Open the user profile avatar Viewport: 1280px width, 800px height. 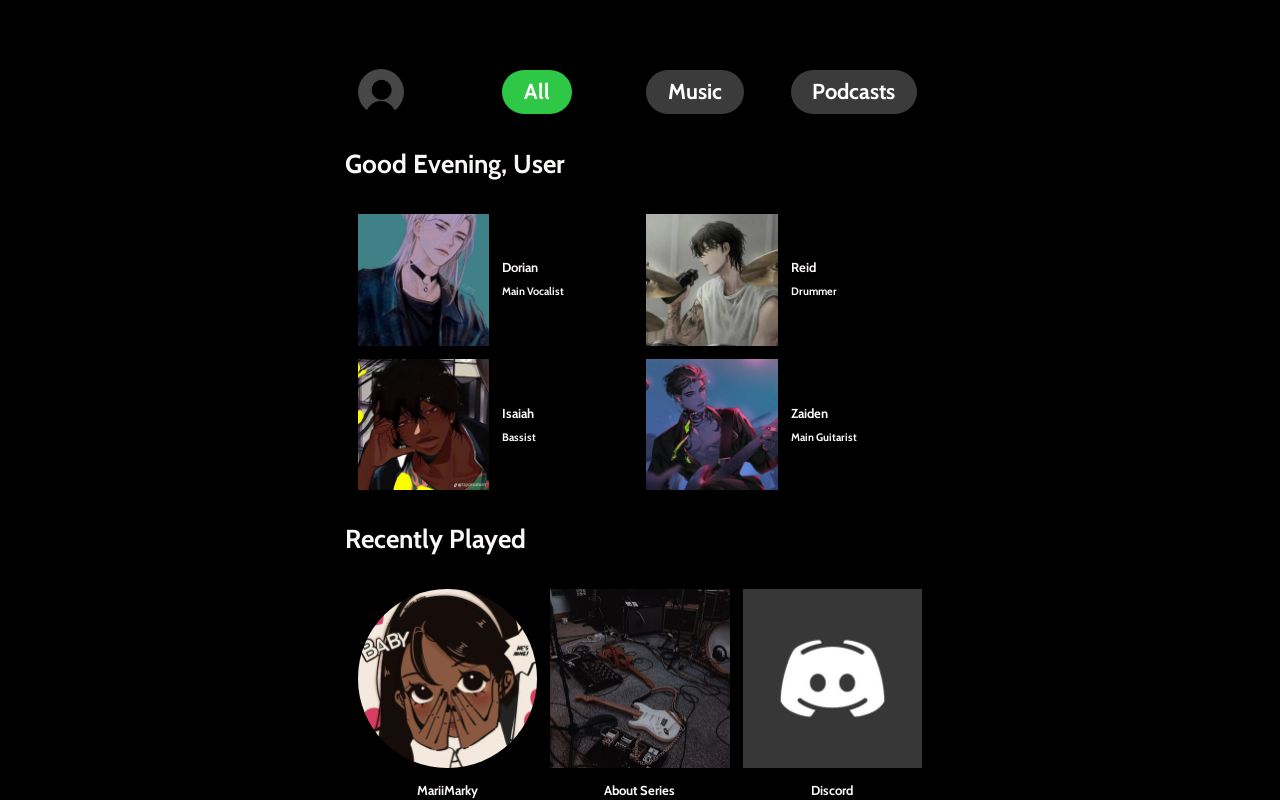tap(381, 92)
